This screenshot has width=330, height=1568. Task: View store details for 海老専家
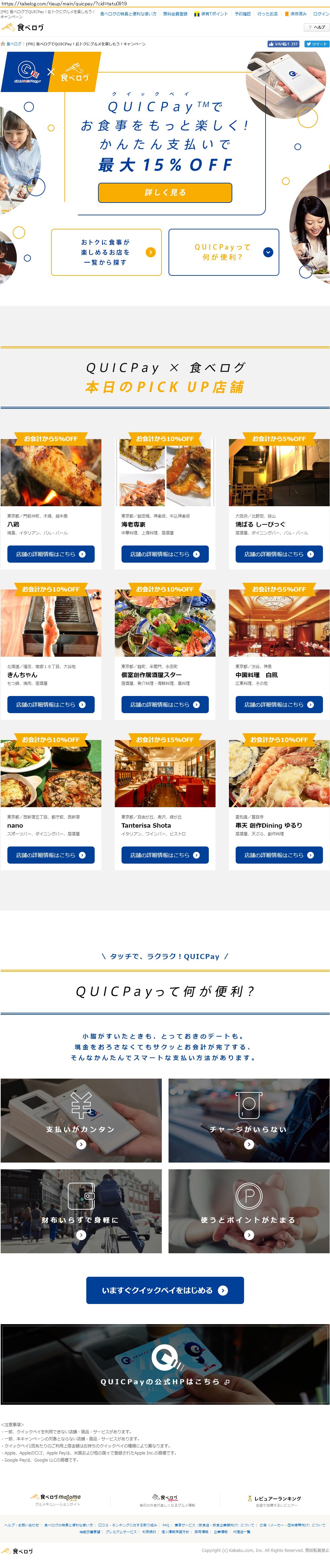[x=164, y=554]
